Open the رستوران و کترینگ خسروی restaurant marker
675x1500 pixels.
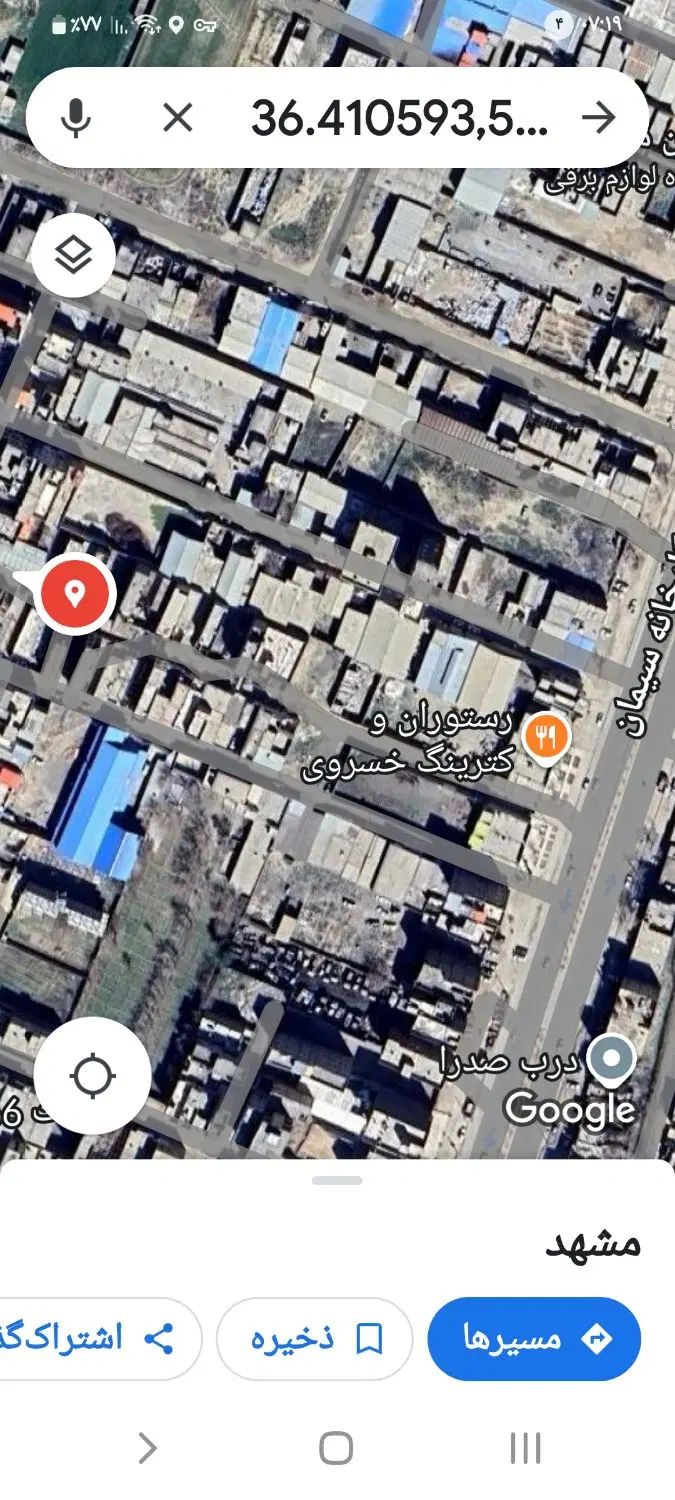(547, 738)
